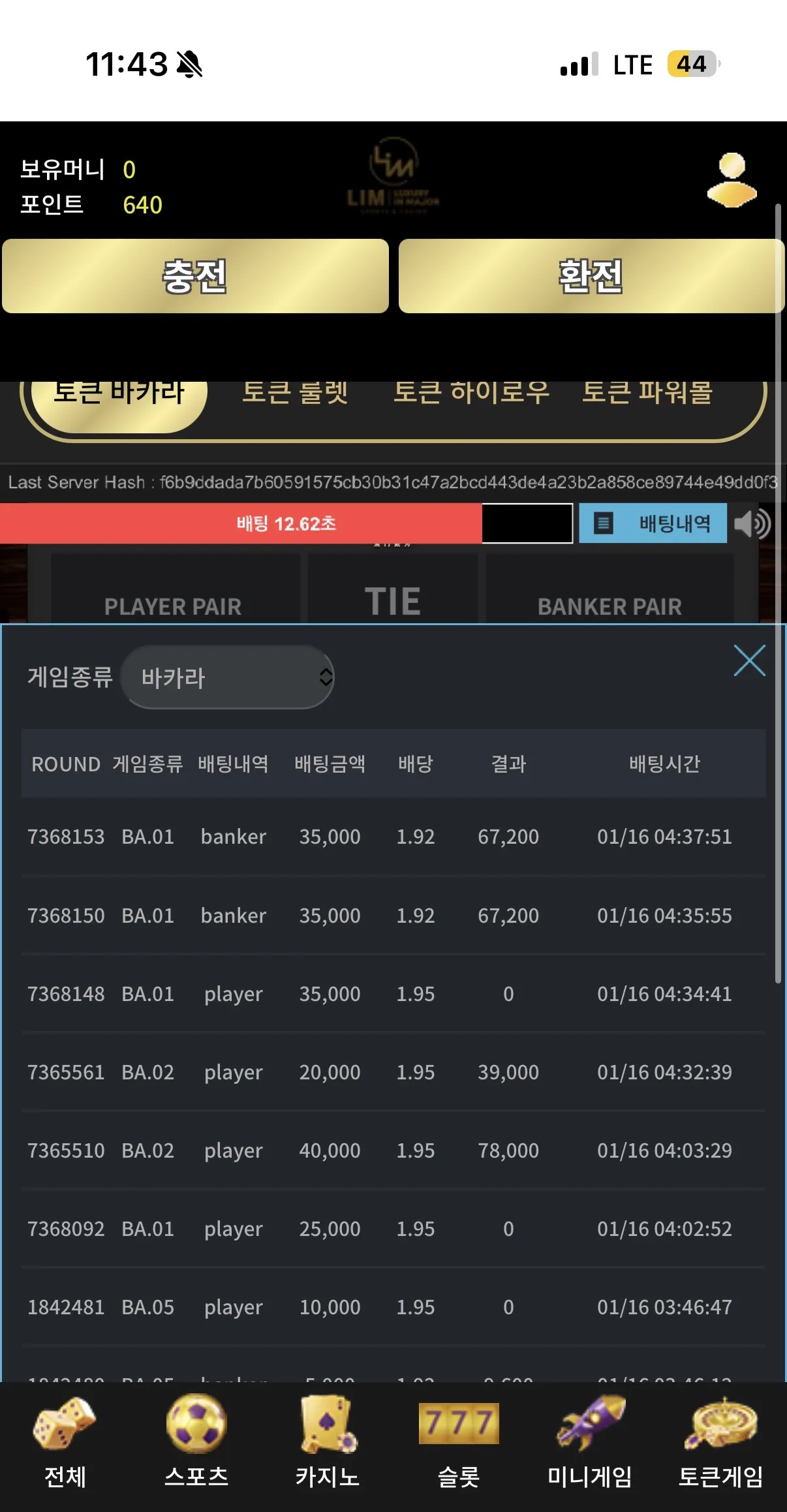Open the 배팅내역 betting history button
This screenshot has width=787, height=1512.
click(x=653, y=523)
